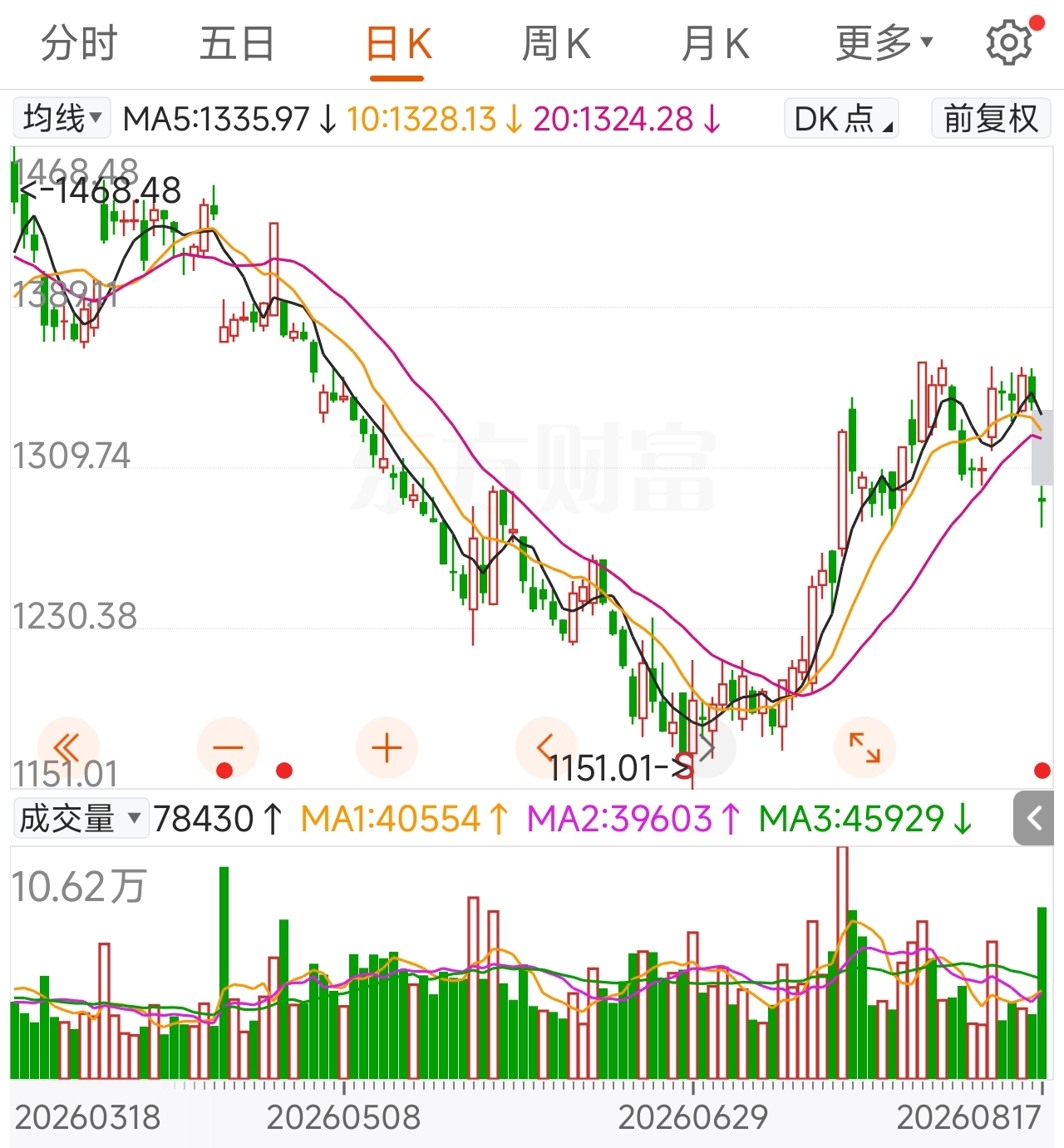The image size is (1064, 1148).
Task: Tap the DK点 button
Action: [841, 118]
